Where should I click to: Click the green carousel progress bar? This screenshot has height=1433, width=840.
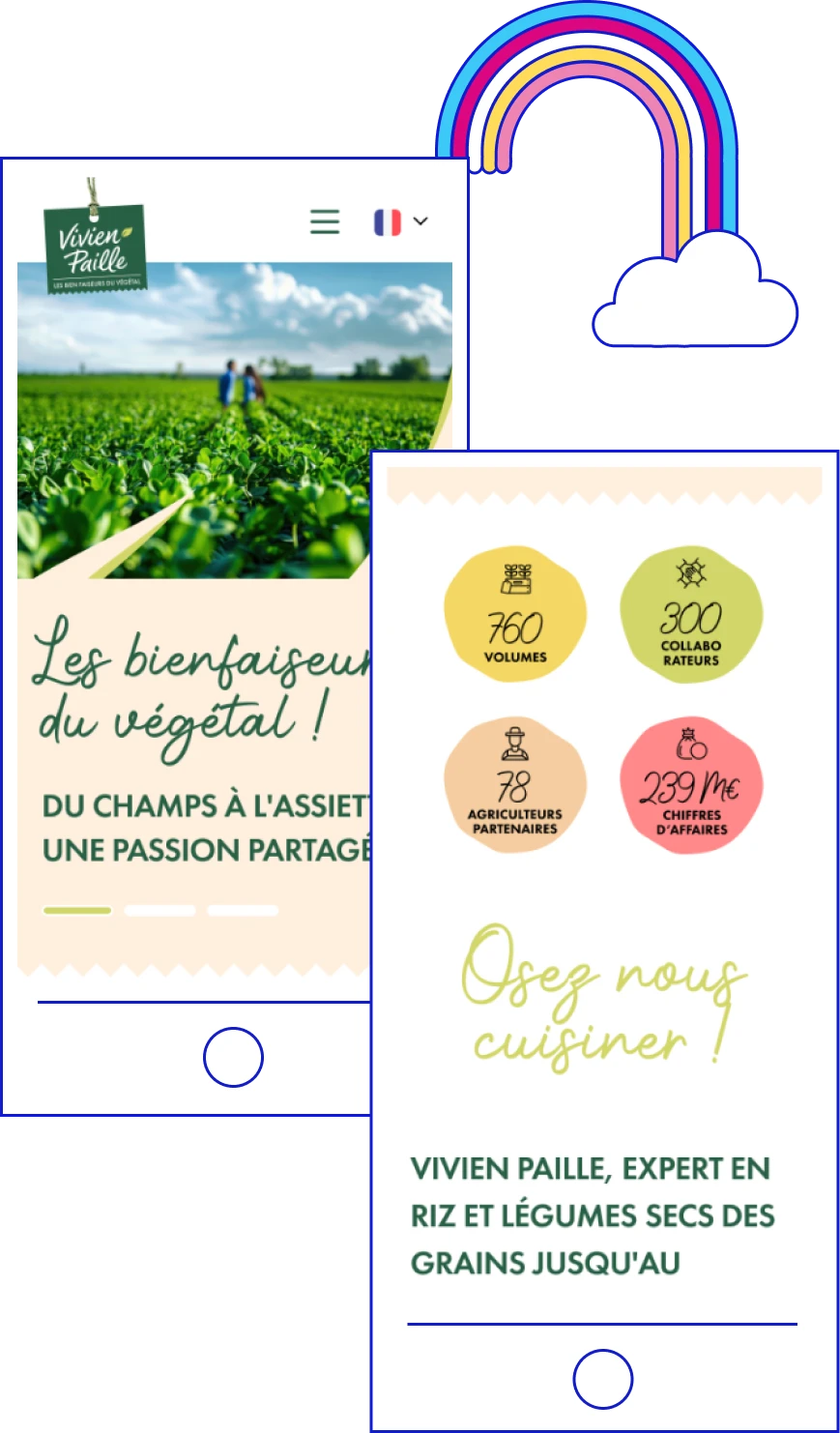tap(77, 910)
